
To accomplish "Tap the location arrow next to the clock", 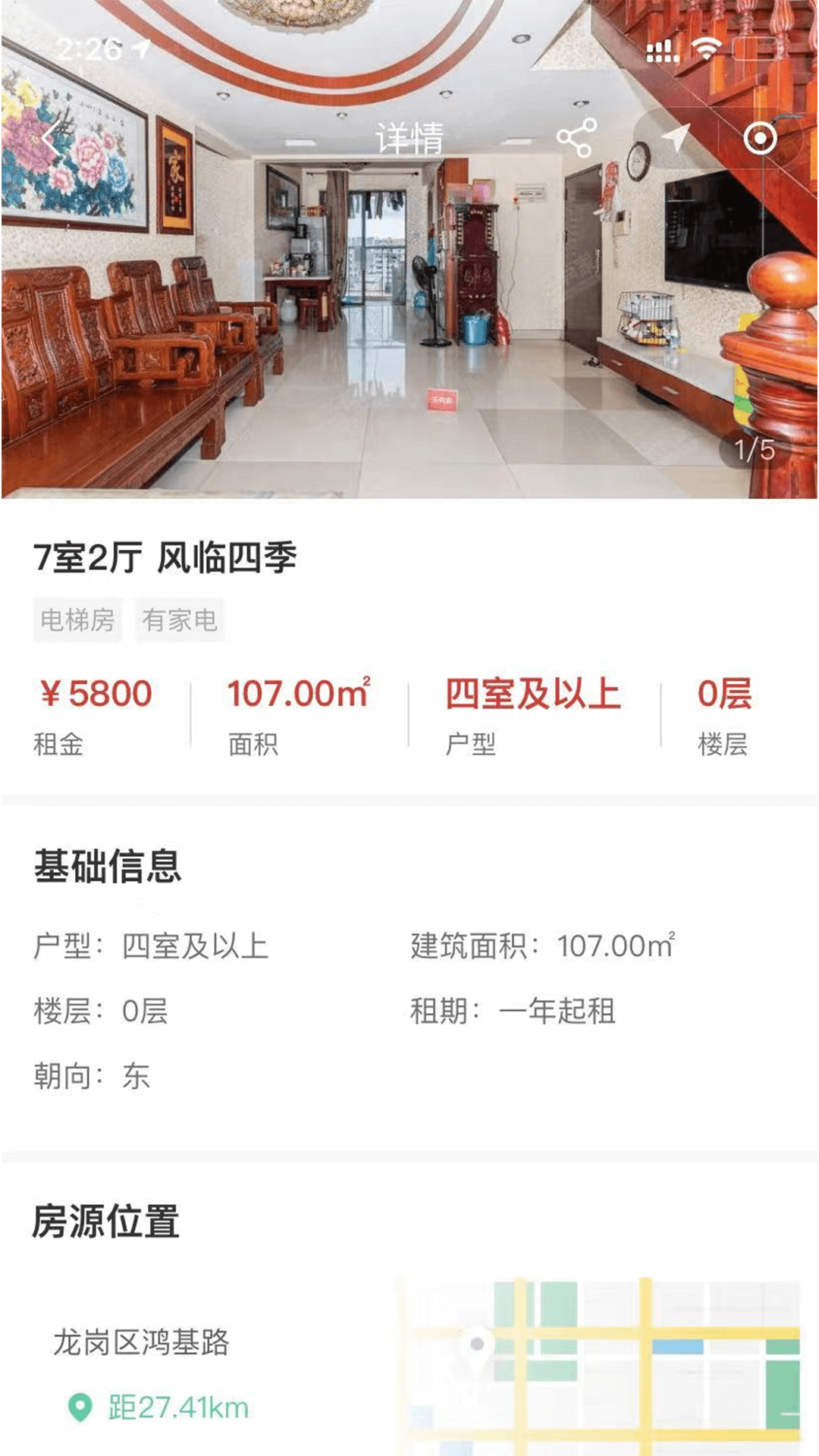I will (x=141, y=47).
